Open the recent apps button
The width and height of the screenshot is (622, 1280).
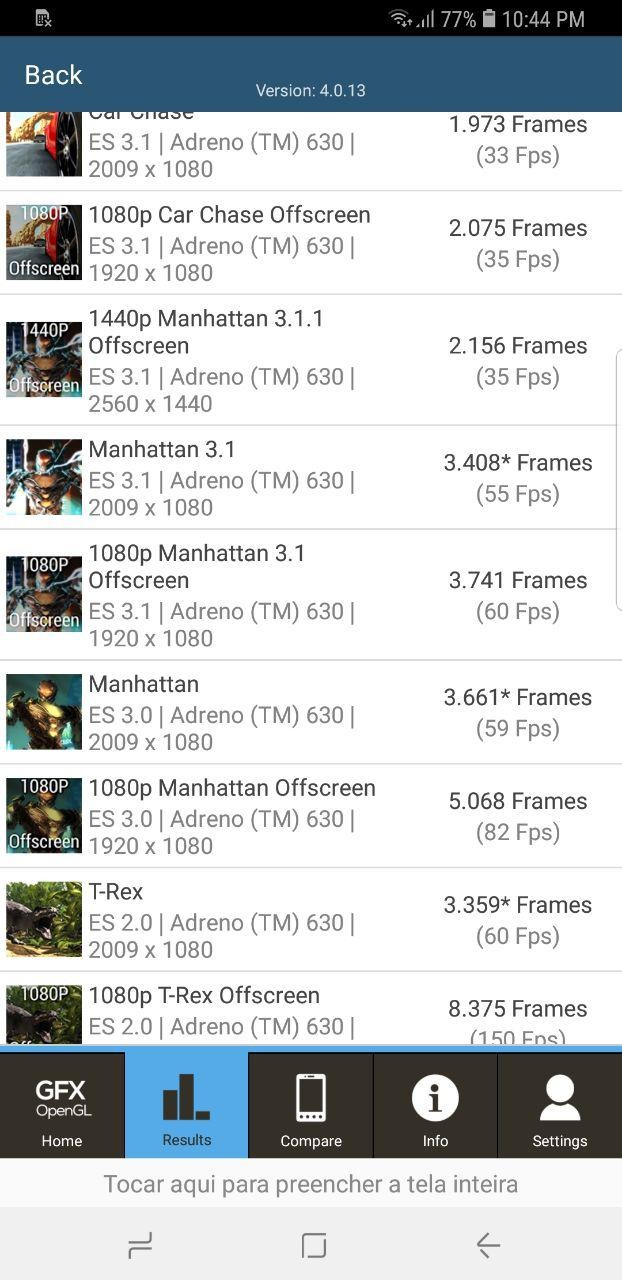pos(140,1245)
